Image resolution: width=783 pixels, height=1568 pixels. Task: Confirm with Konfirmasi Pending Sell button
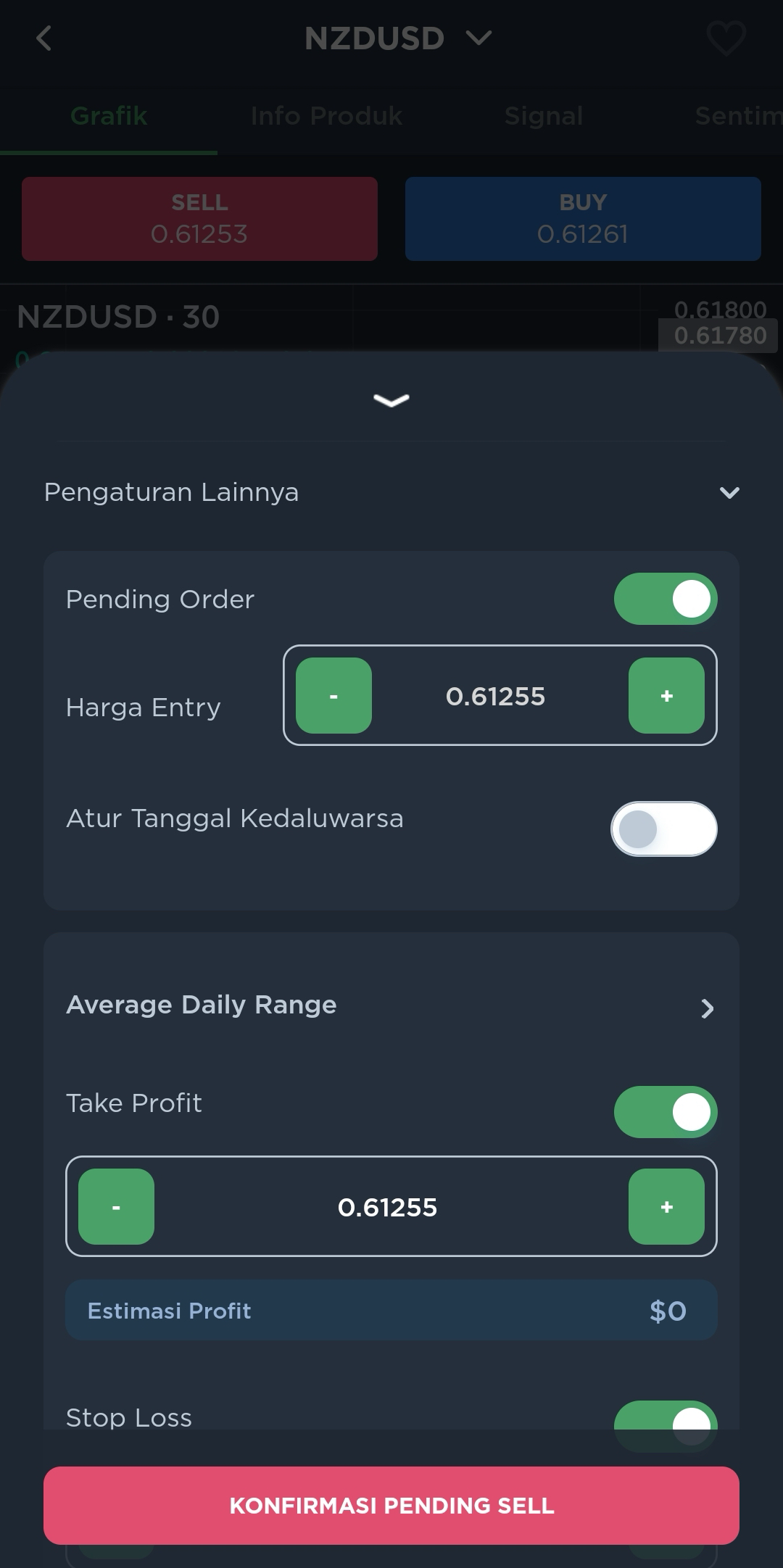[x=391, y=1506]
